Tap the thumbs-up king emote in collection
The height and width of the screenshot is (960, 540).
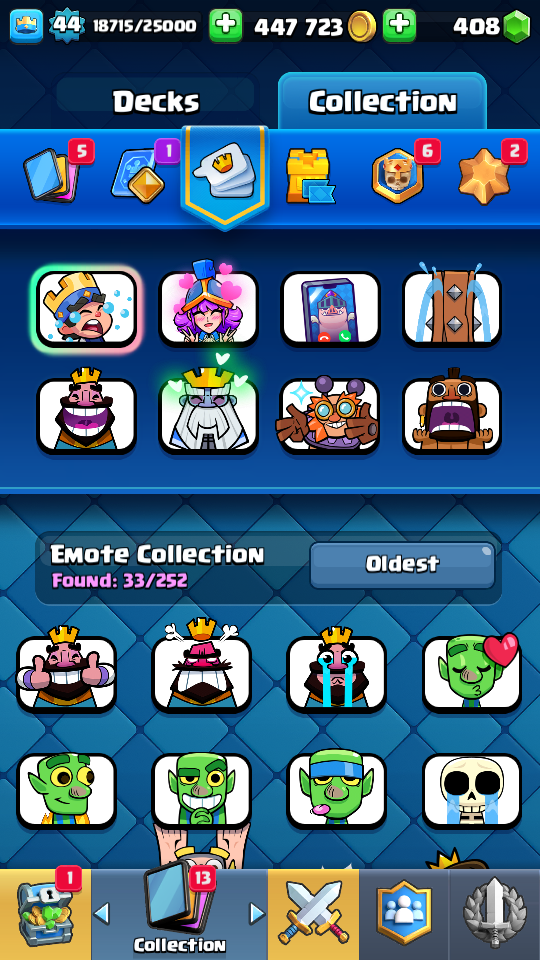[66, 671]
